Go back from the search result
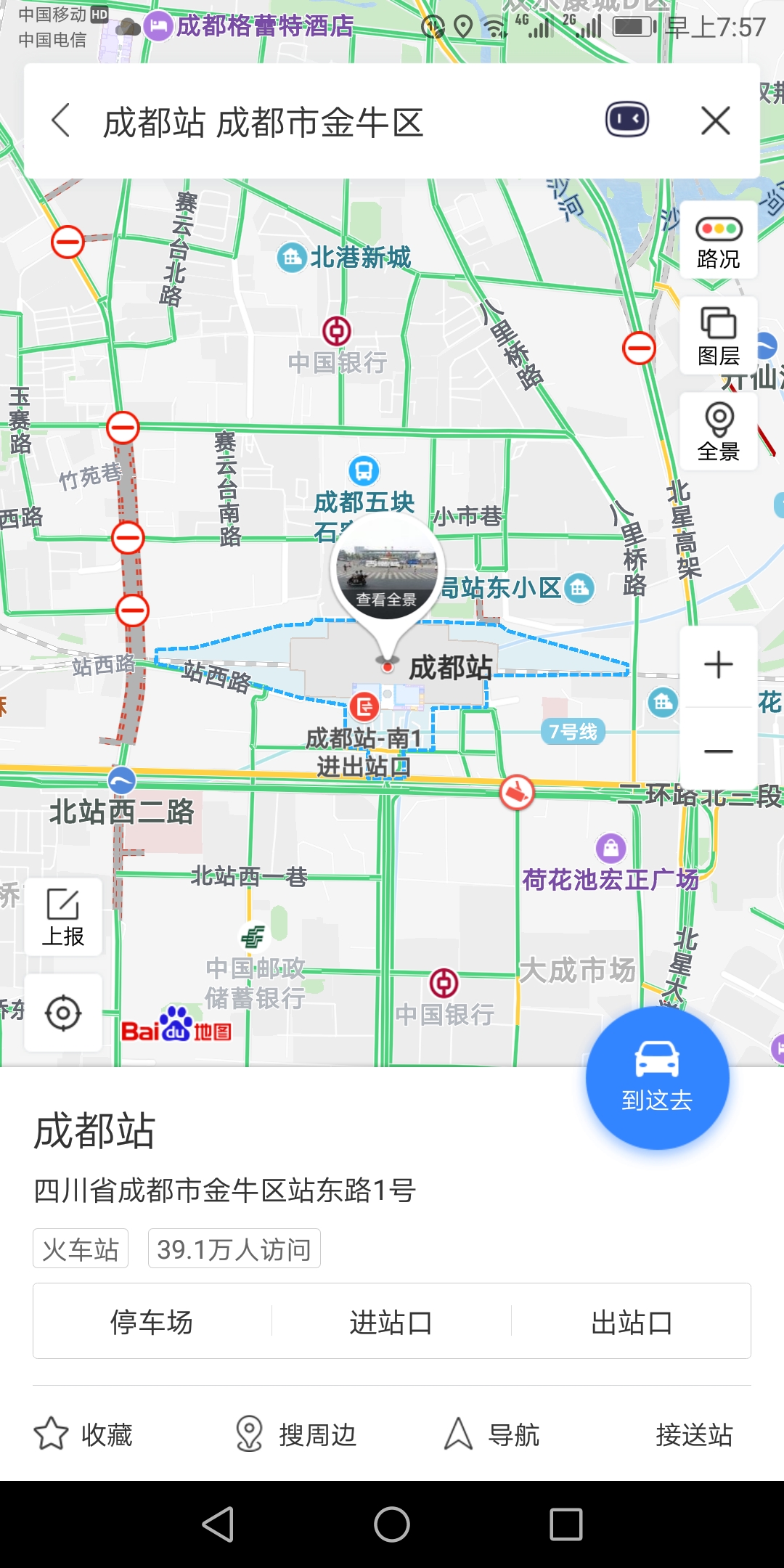This screenshot has width=784, height=1568. tap(62, 121)
